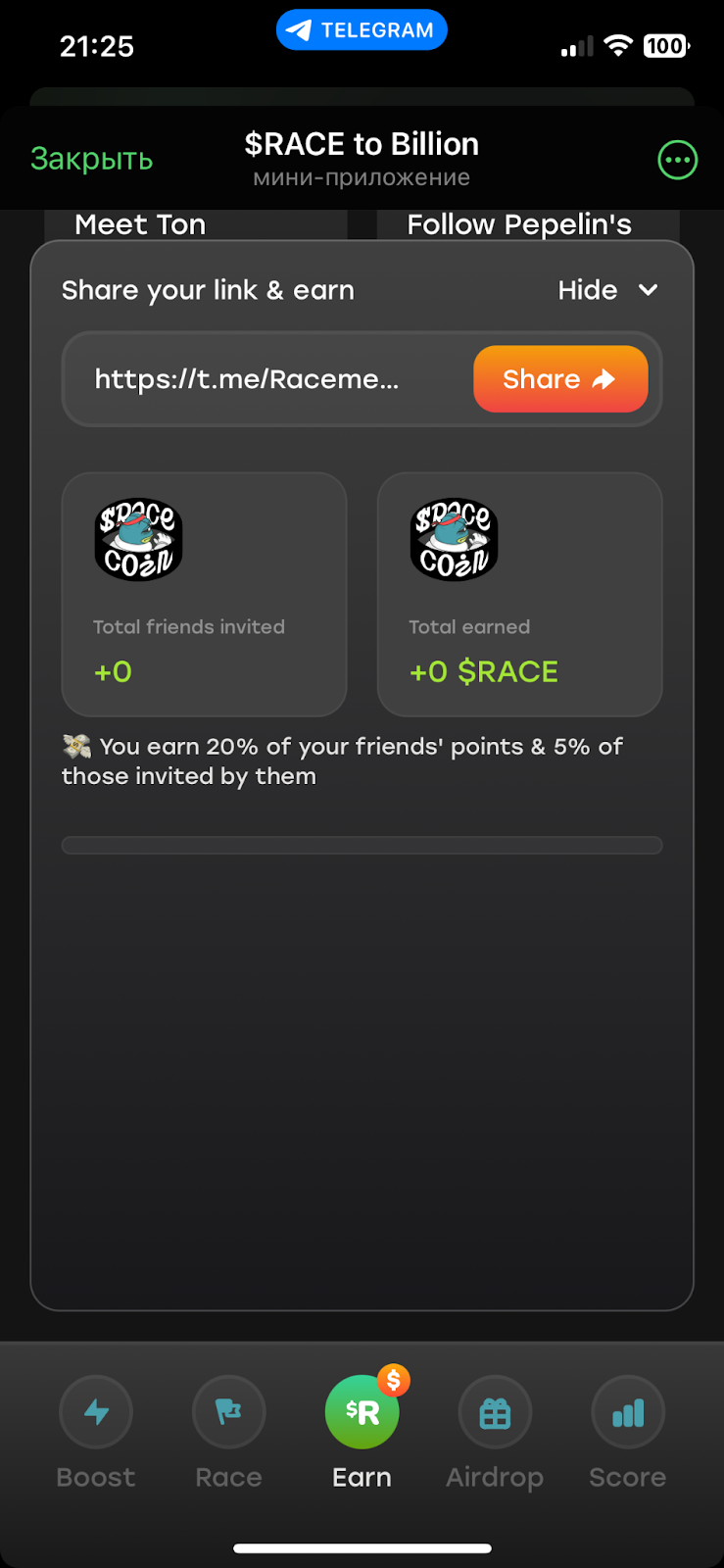Open the three-dot options menu
Viewport: 724px width, 1568px height.
677,159
